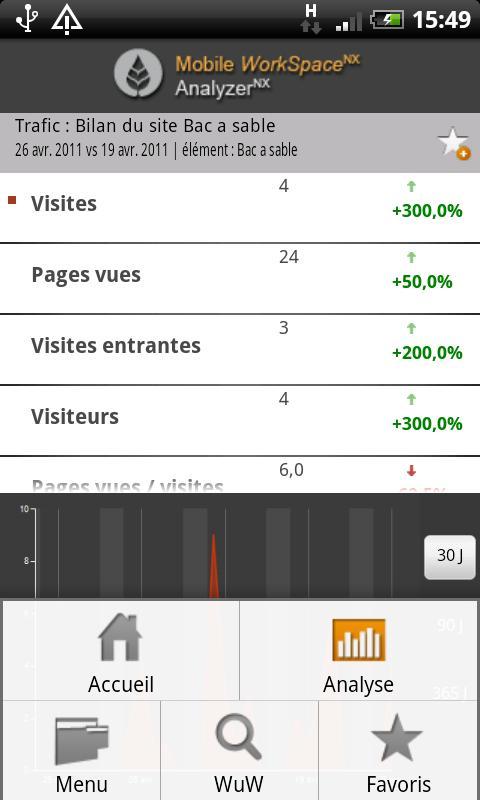Add this report to favorites via star icon
Image resolution: width=480 pixels, height=800 pixels.
click(x=453, y=144)
